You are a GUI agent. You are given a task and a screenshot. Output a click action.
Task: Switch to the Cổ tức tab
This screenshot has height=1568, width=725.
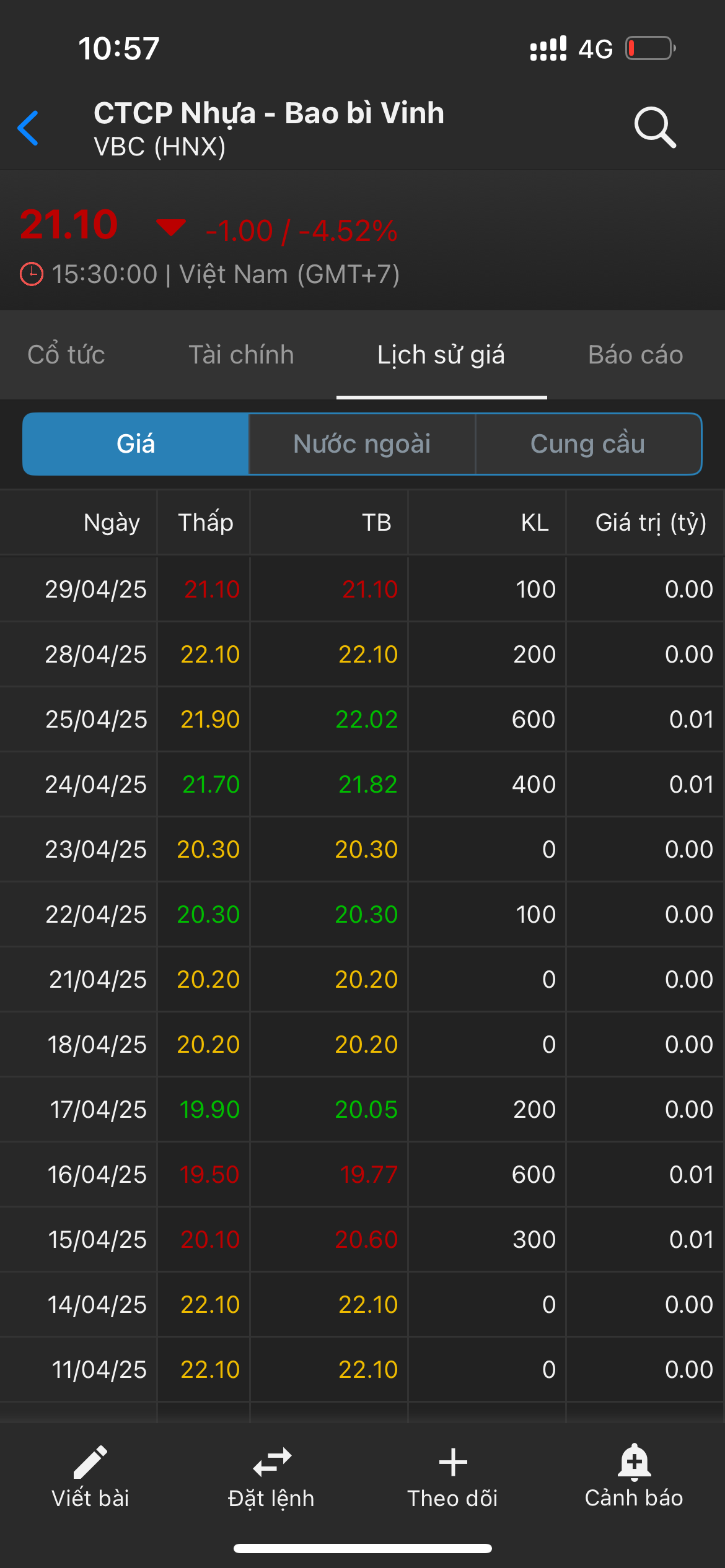click(66, 355)
